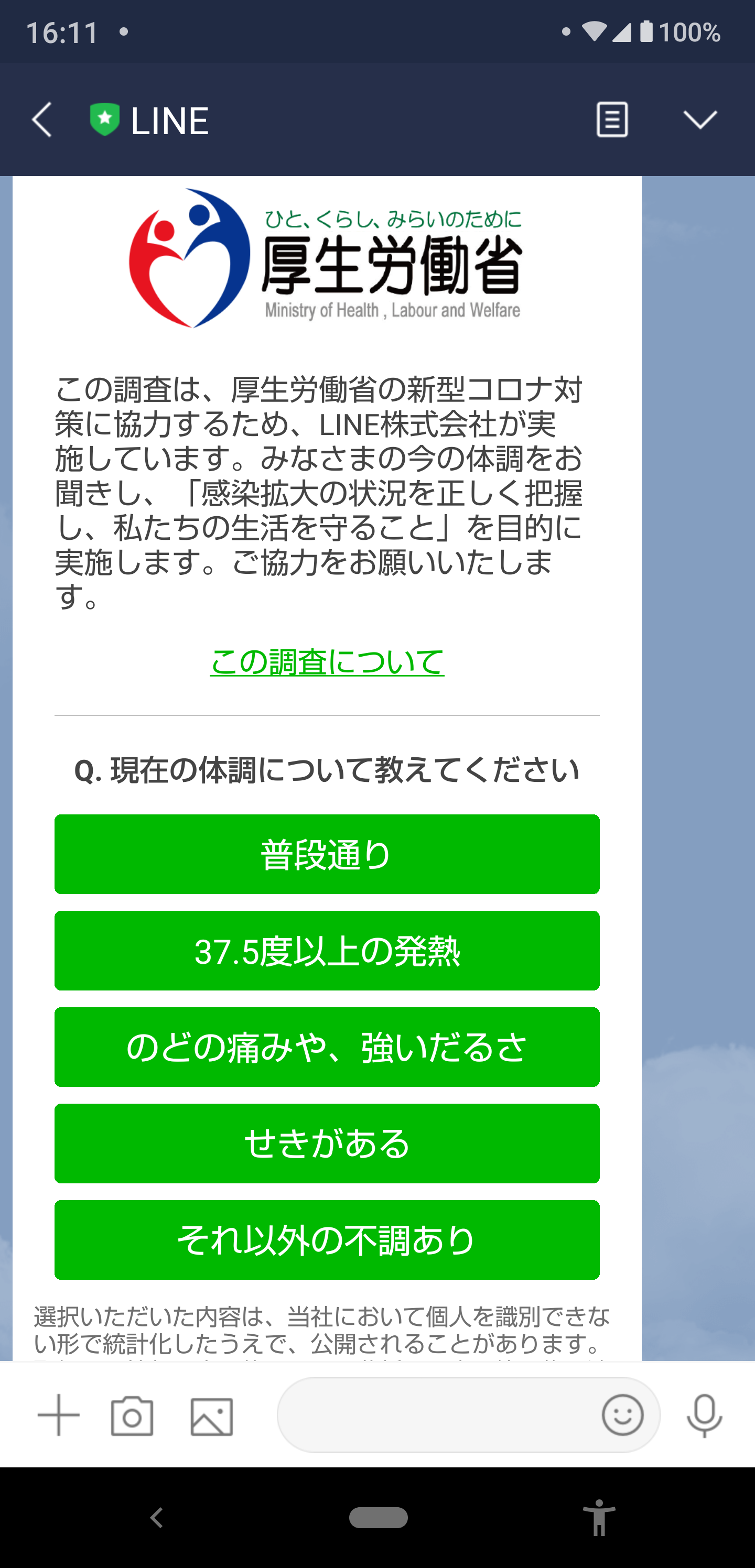Go back from the LINE chat

[x=41, y=119]
